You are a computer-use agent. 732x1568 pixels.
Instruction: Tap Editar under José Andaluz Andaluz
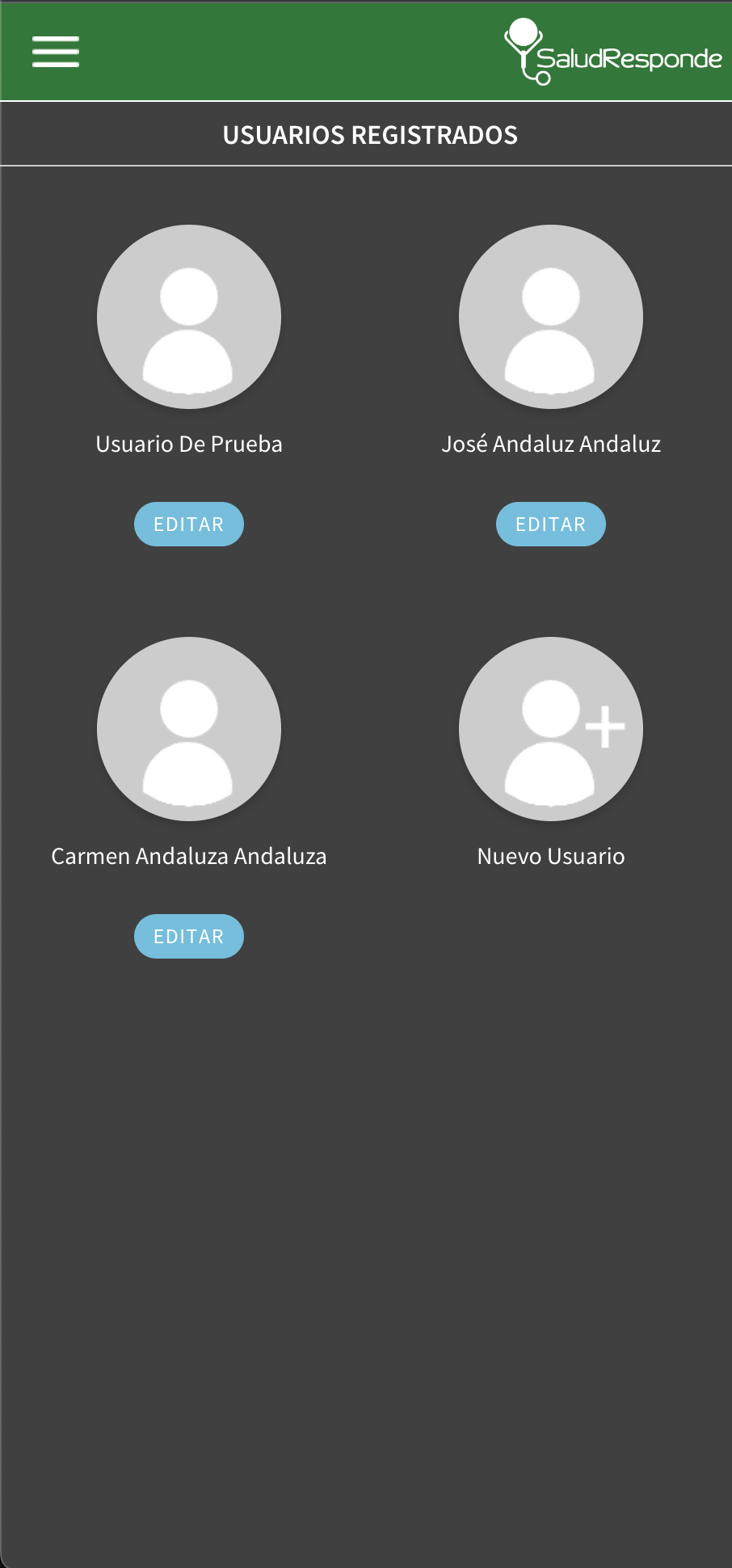pyautogui.click(x=551, y=524)
